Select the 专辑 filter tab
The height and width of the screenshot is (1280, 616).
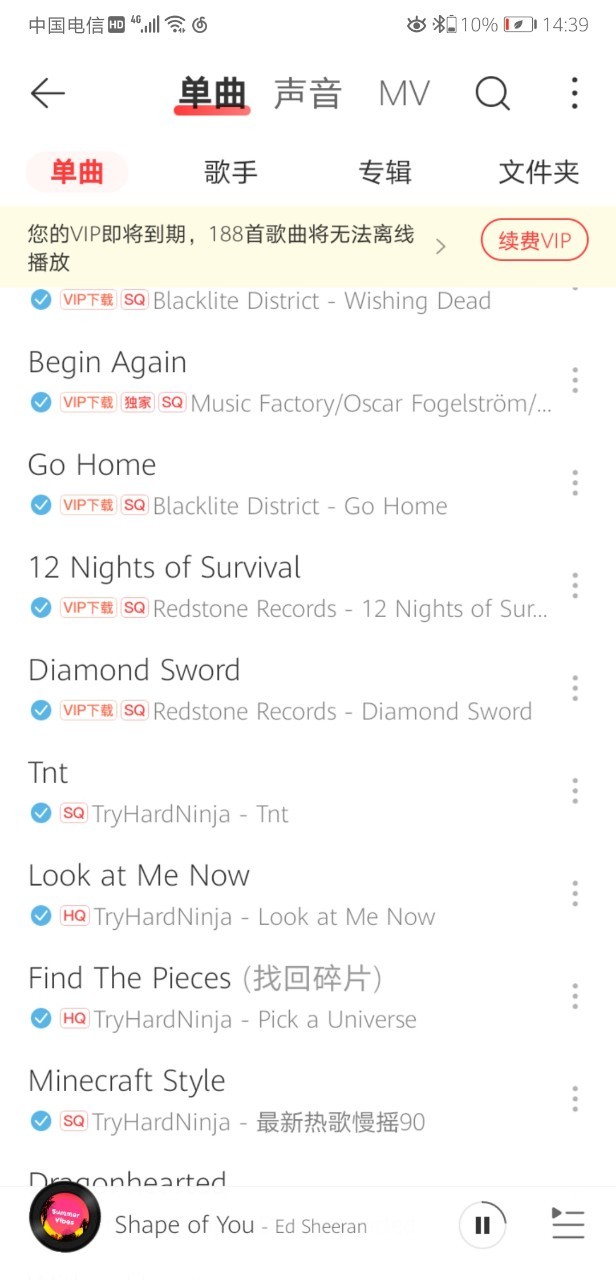(x=385, y=172)
